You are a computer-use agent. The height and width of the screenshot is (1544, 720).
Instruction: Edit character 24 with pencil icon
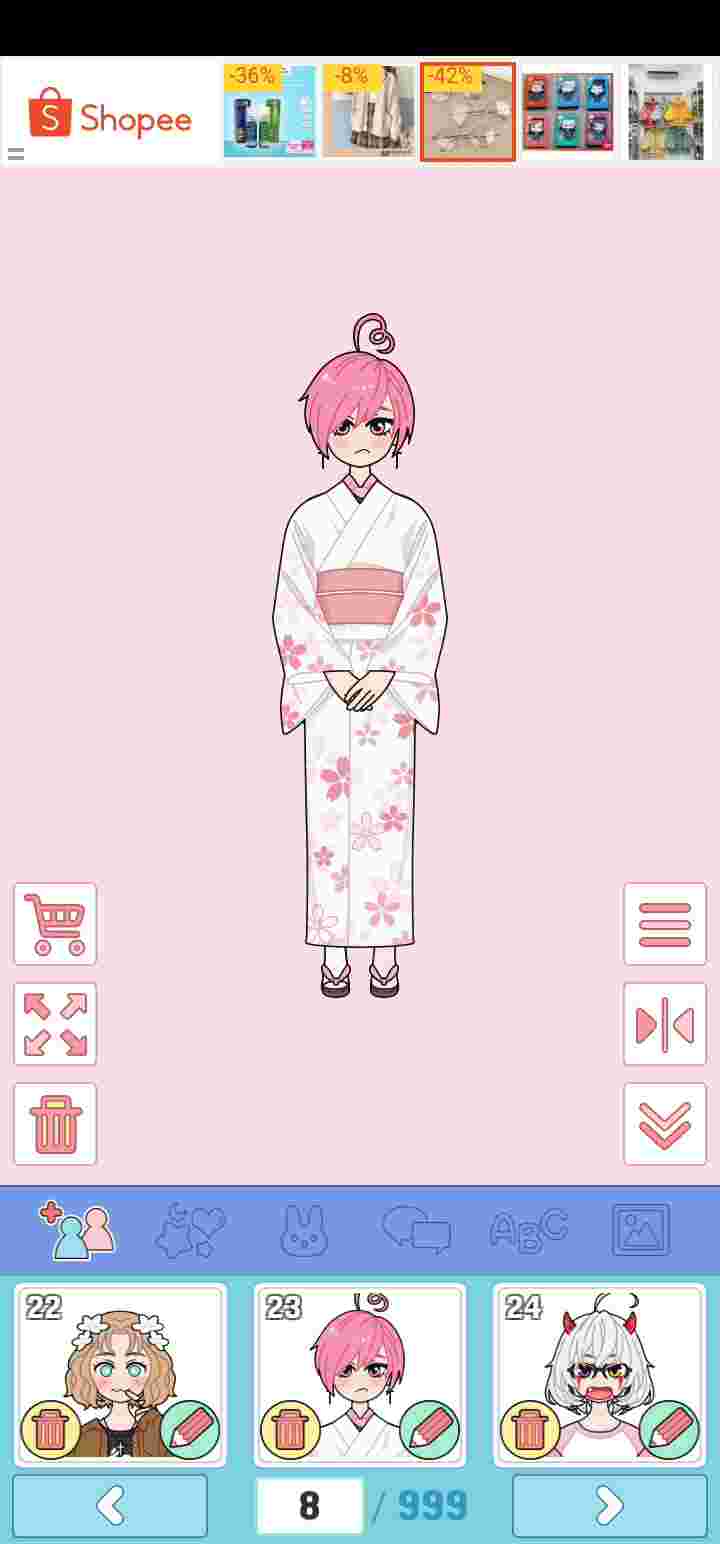pos(669,1430)
